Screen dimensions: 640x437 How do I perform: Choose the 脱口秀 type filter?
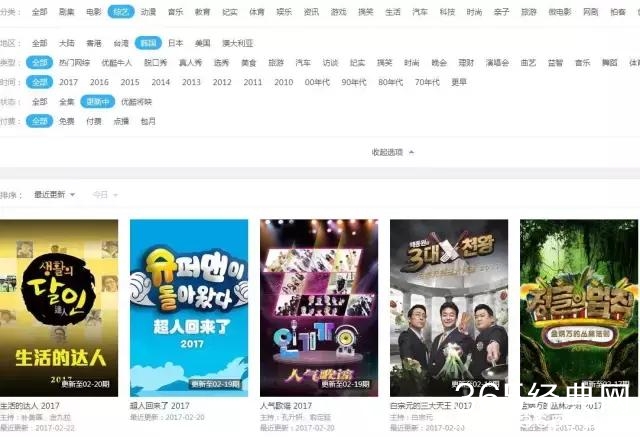(x=156, y=62)
